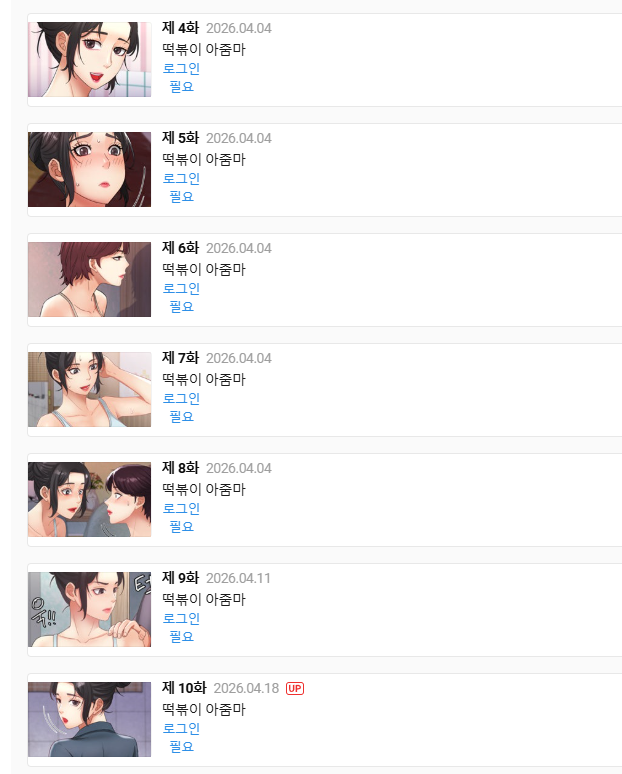
Task: Tap 로그인 필요 link under 제 6화
Action: tap(181, 289)
